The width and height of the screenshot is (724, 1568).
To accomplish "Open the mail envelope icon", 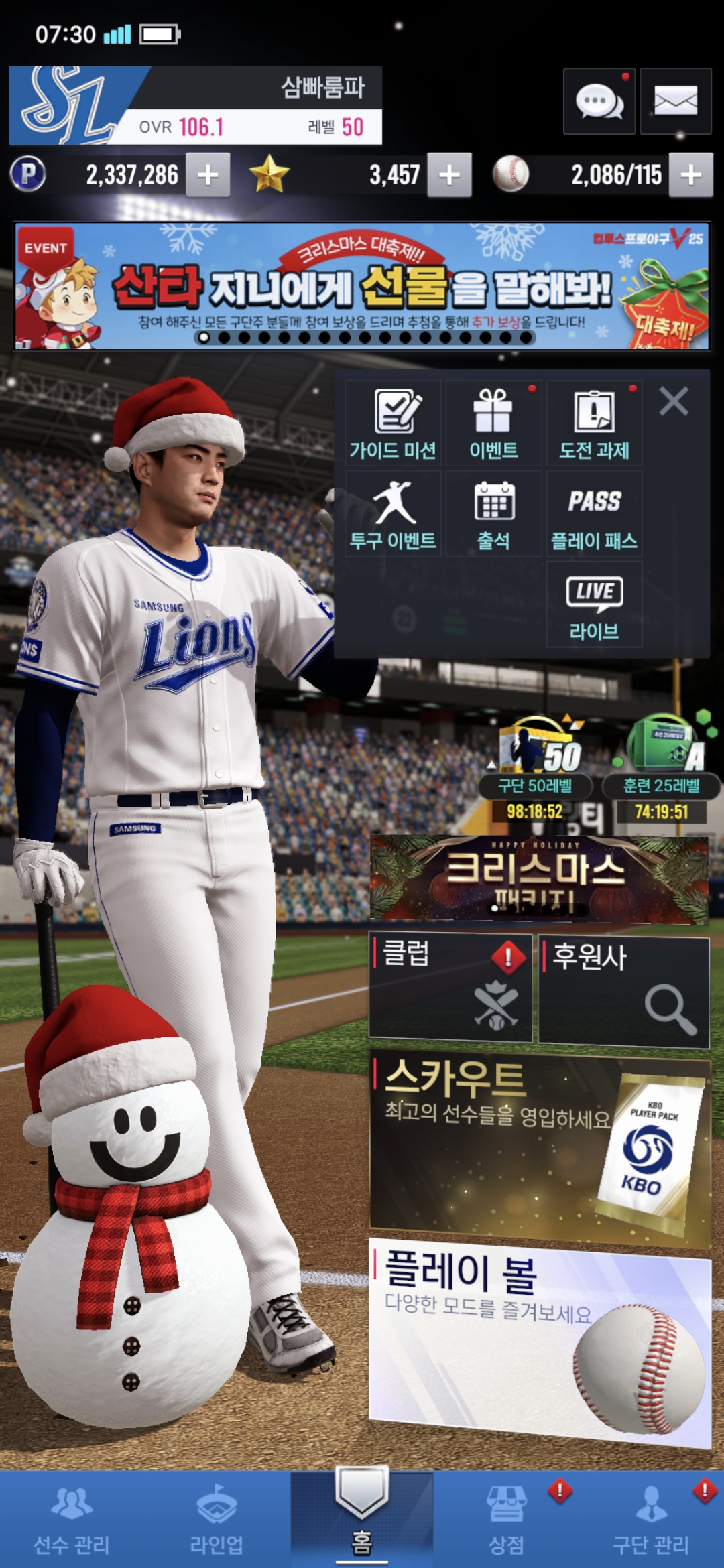I will (675, 102).
